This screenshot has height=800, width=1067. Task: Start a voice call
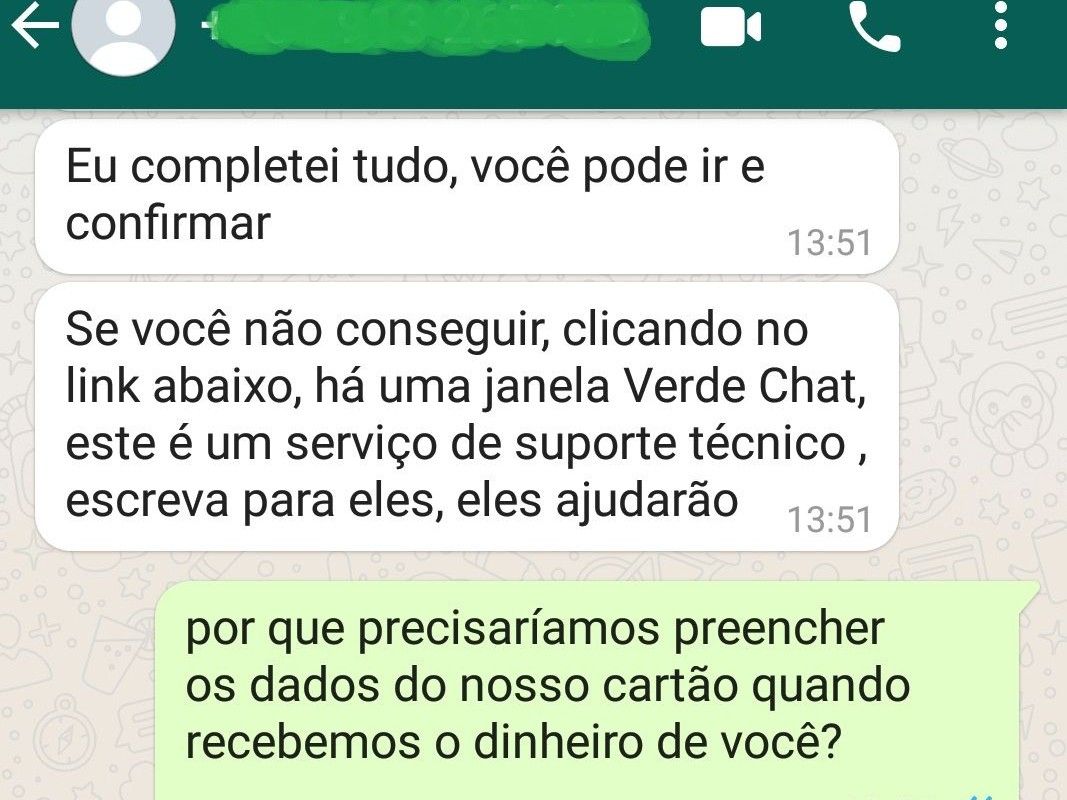[x=874, y=28]
